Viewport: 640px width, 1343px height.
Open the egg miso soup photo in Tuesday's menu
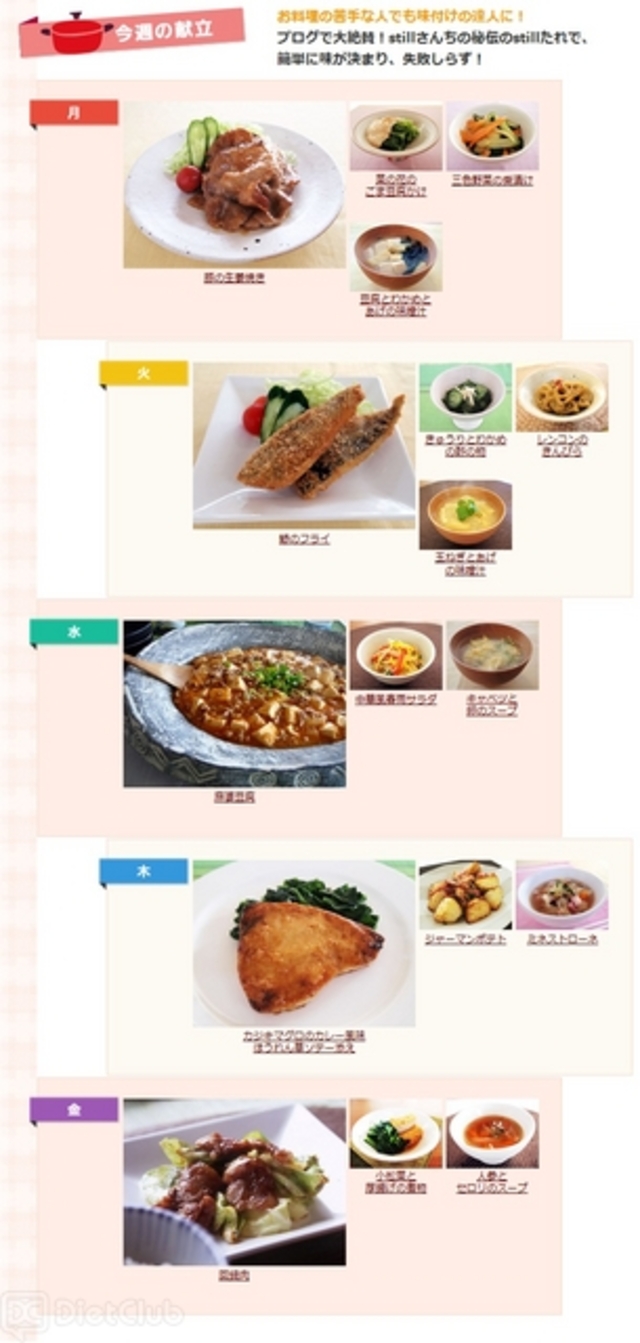465,515
